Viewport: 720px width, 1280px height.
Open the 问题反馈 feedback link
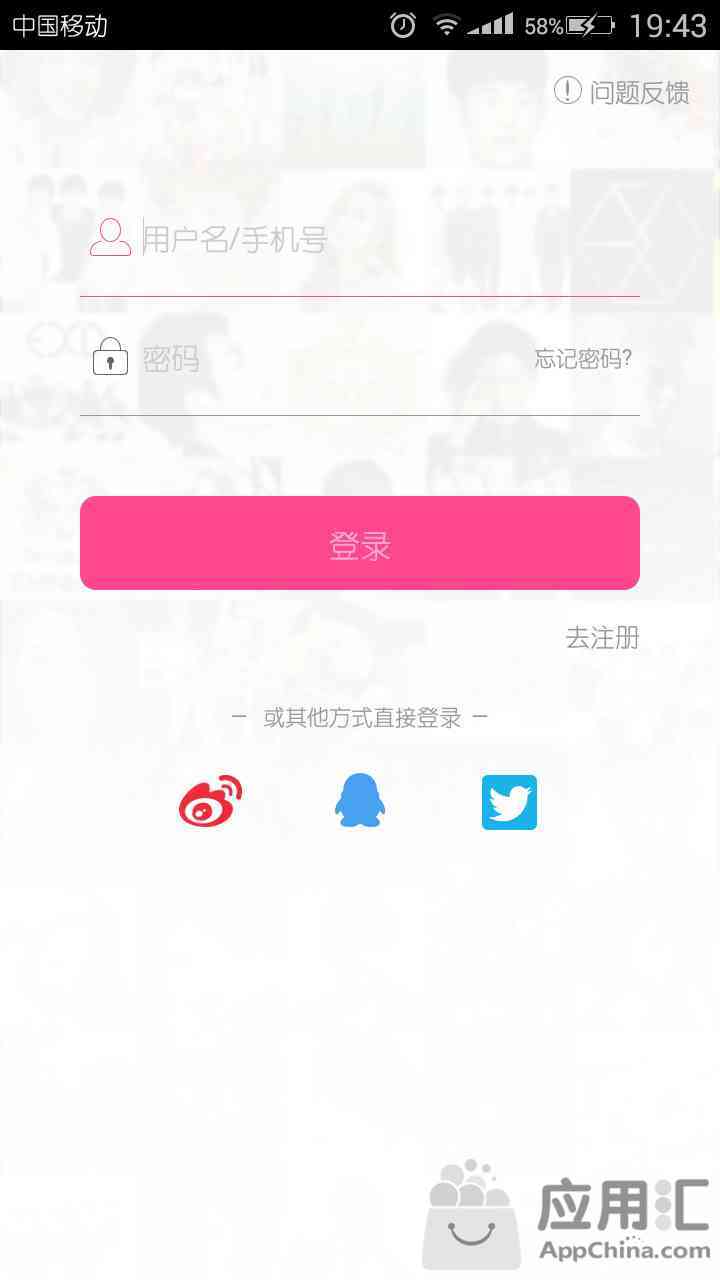622,92
